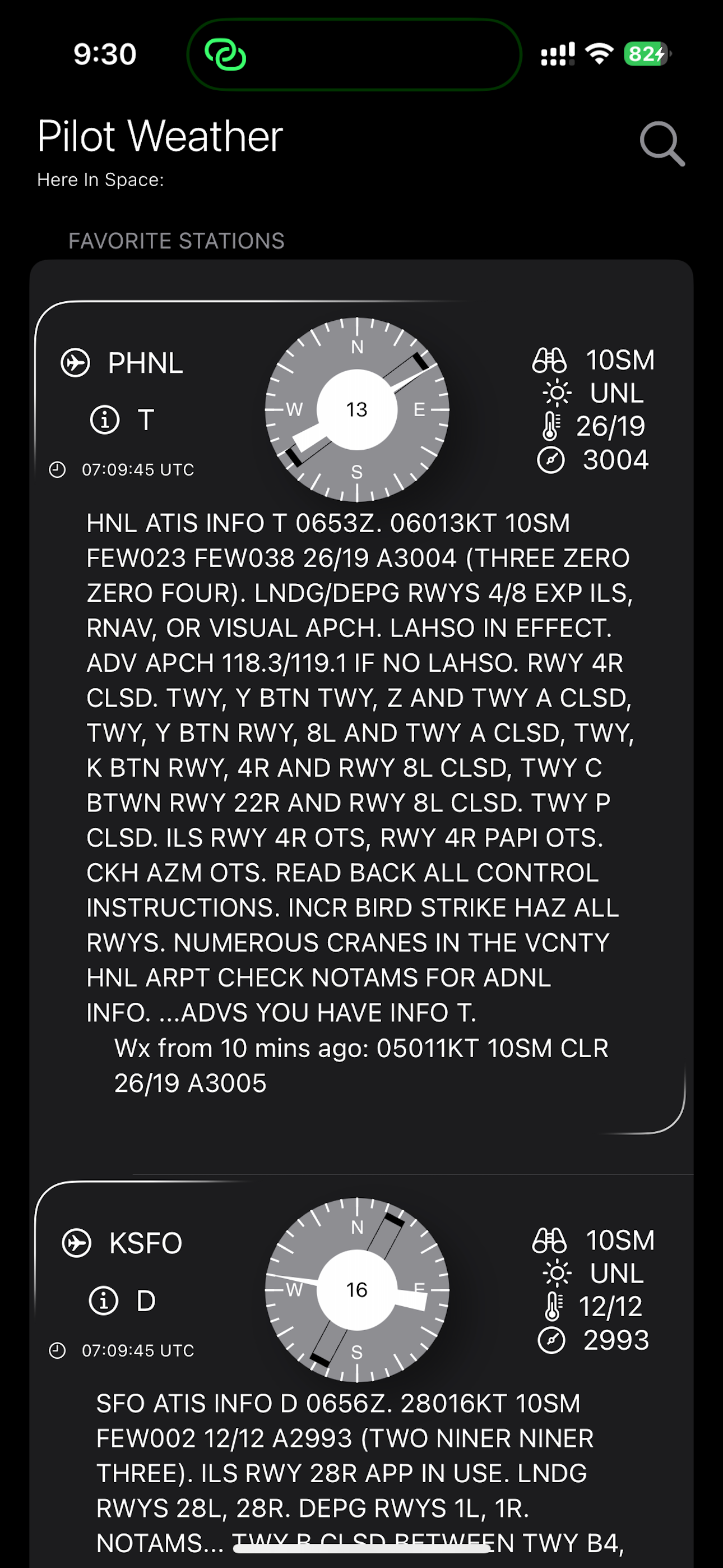Tap the pressure gauge icon showing 3004
Image resolution: width=723 pixels, height=1568 pixels.
point(551,461)
